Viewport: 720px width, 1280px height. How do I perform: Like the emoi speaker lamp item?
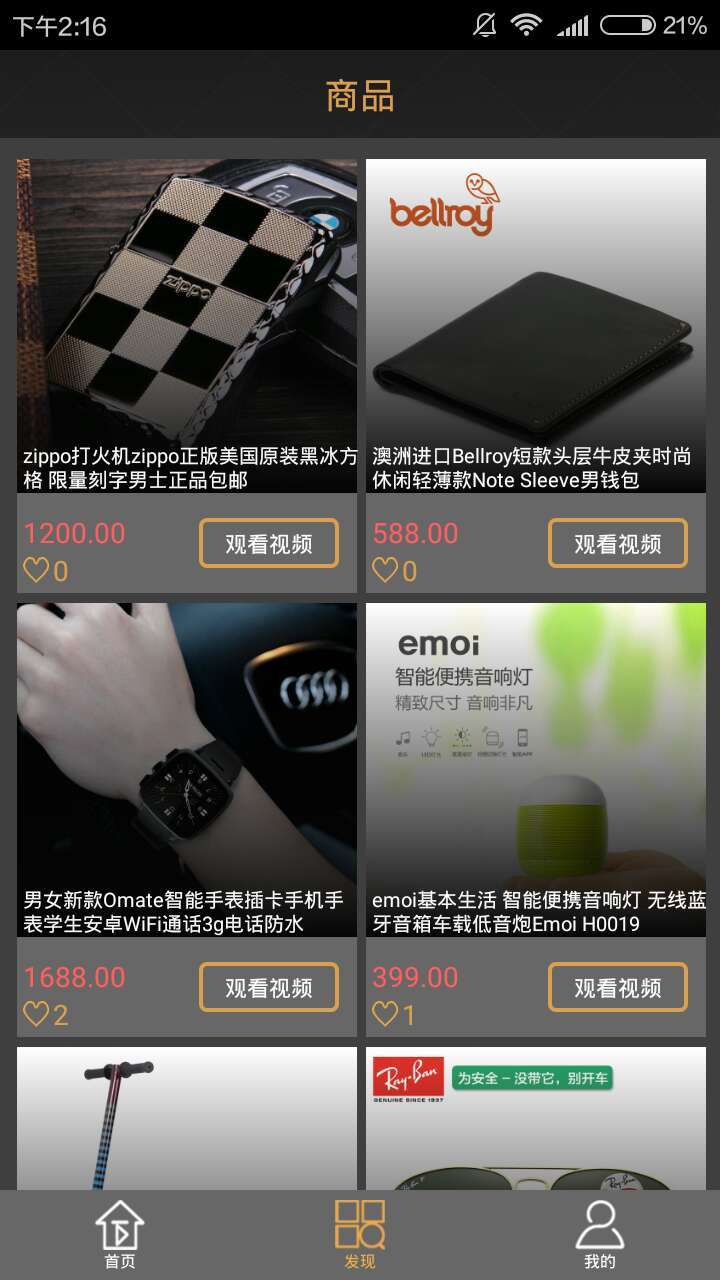click(x=385, y=1015)
